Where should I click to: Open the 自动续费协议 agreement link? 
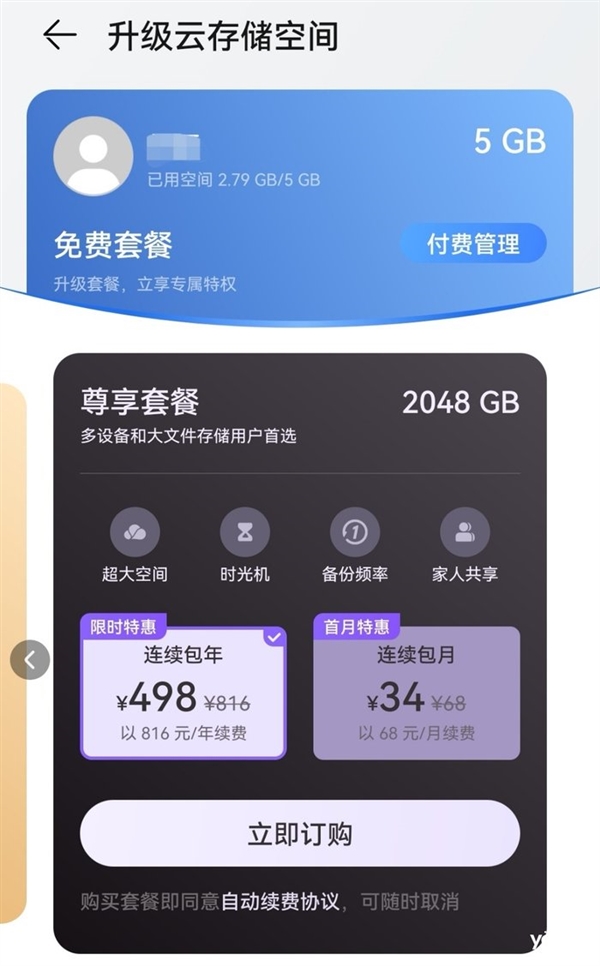(282, 902)
